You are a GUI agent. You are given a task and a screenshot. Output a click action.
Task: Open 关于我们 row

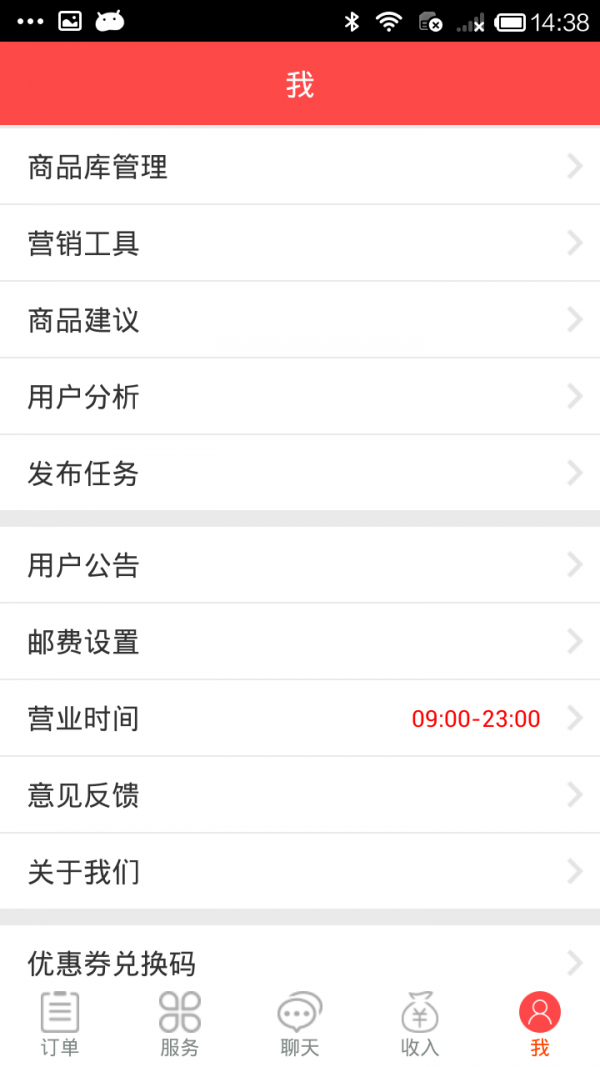coord(300,872)
